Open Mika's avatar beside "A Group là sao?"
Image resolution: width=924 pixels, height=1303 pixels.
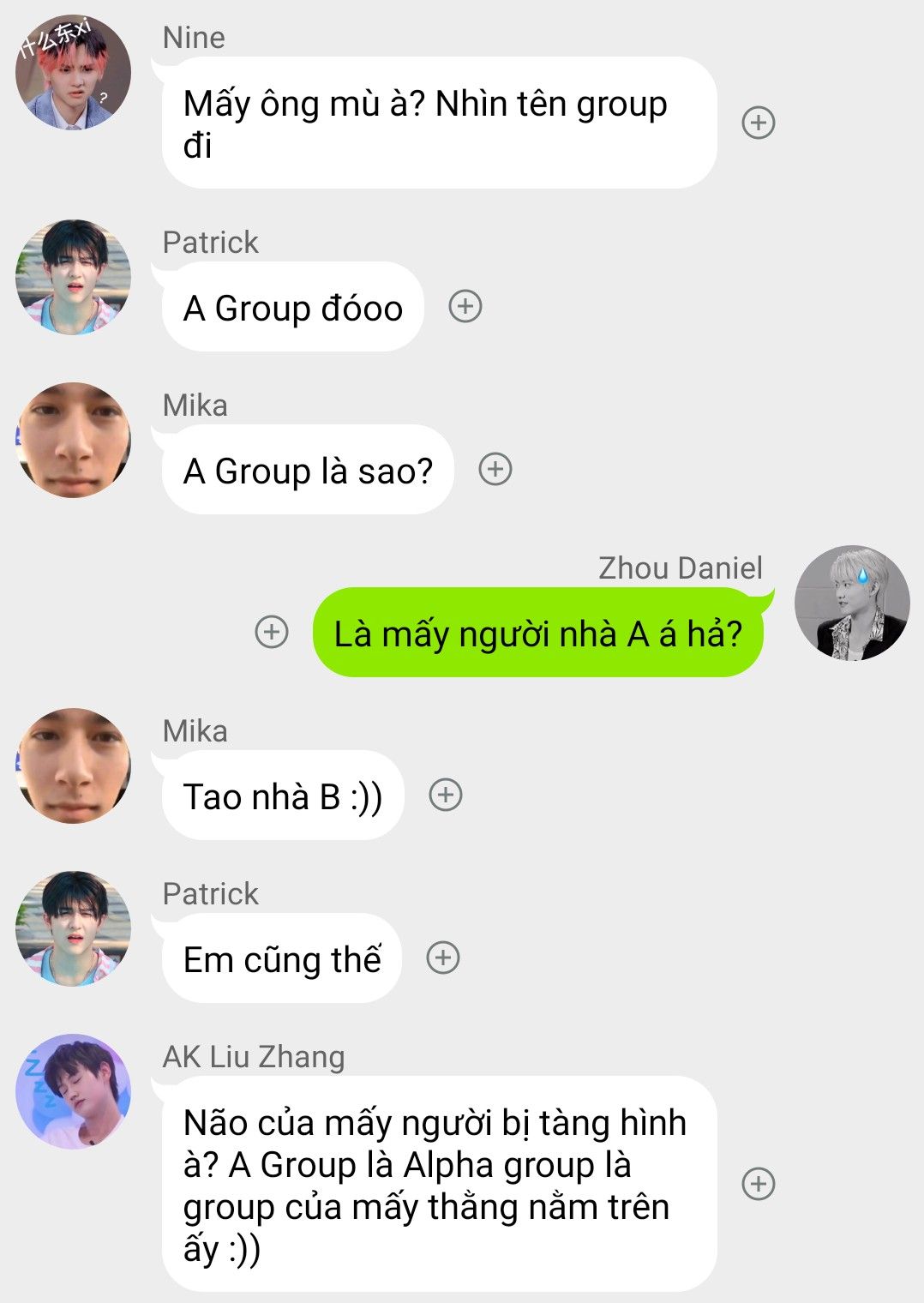(74, 440)
